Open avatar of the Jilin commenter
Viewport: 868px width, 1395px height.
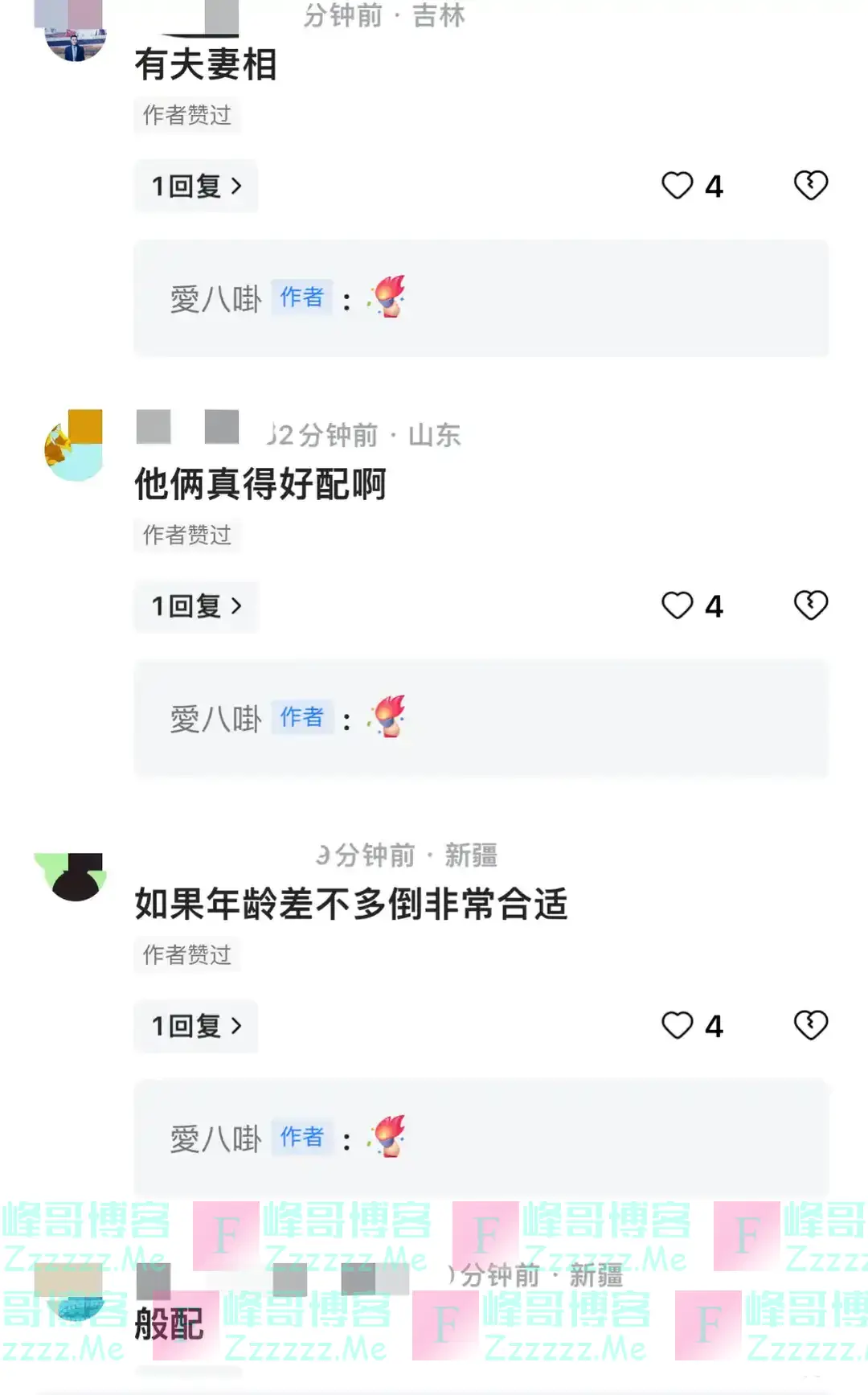74,32
